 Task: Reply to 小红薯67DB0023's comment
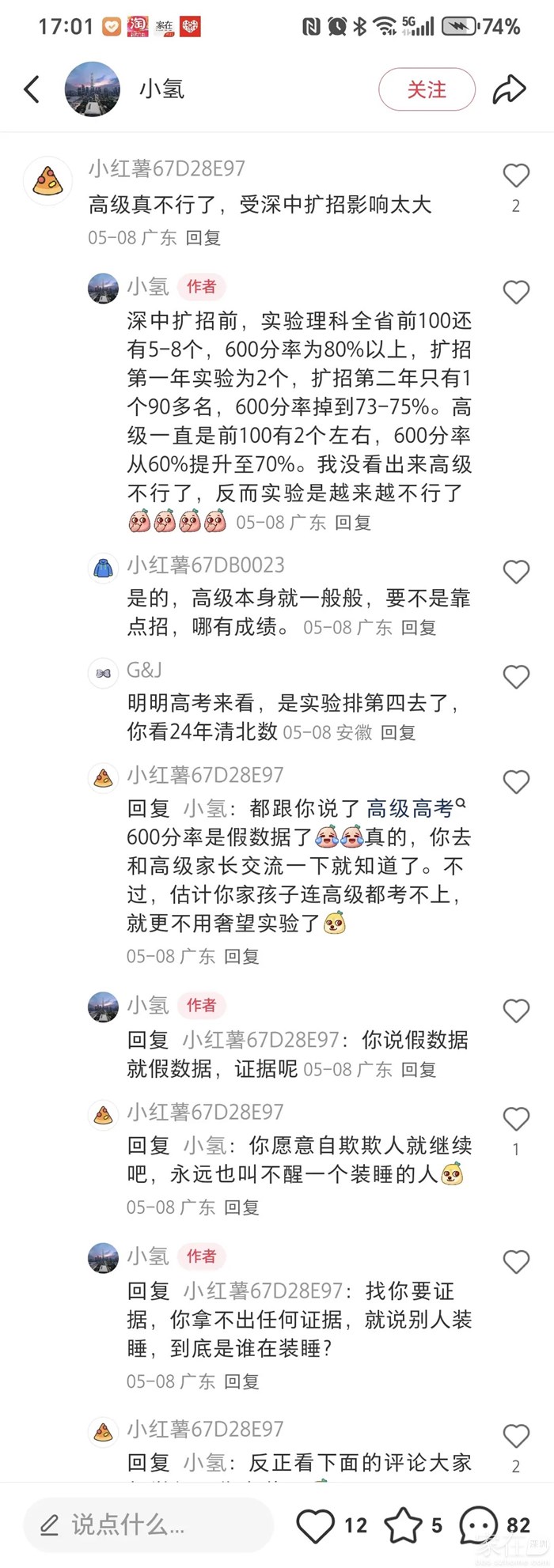(419, 628)
